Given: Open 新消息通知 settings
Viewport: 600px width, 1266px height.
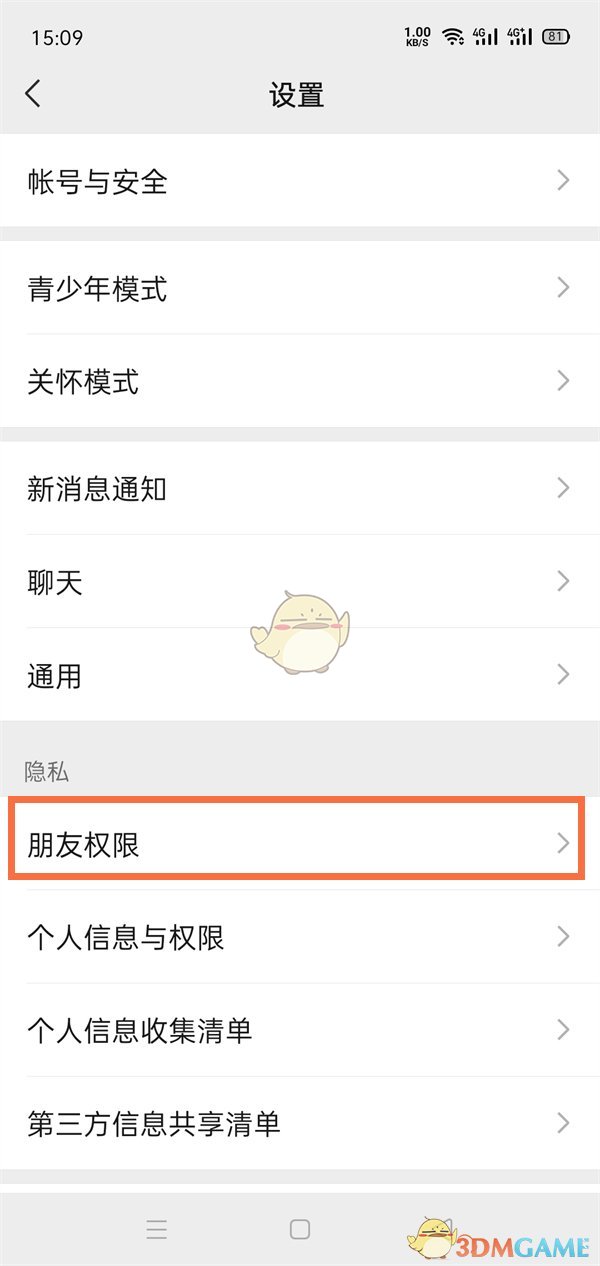Looking at the screenshot, I should pos(300,489).
